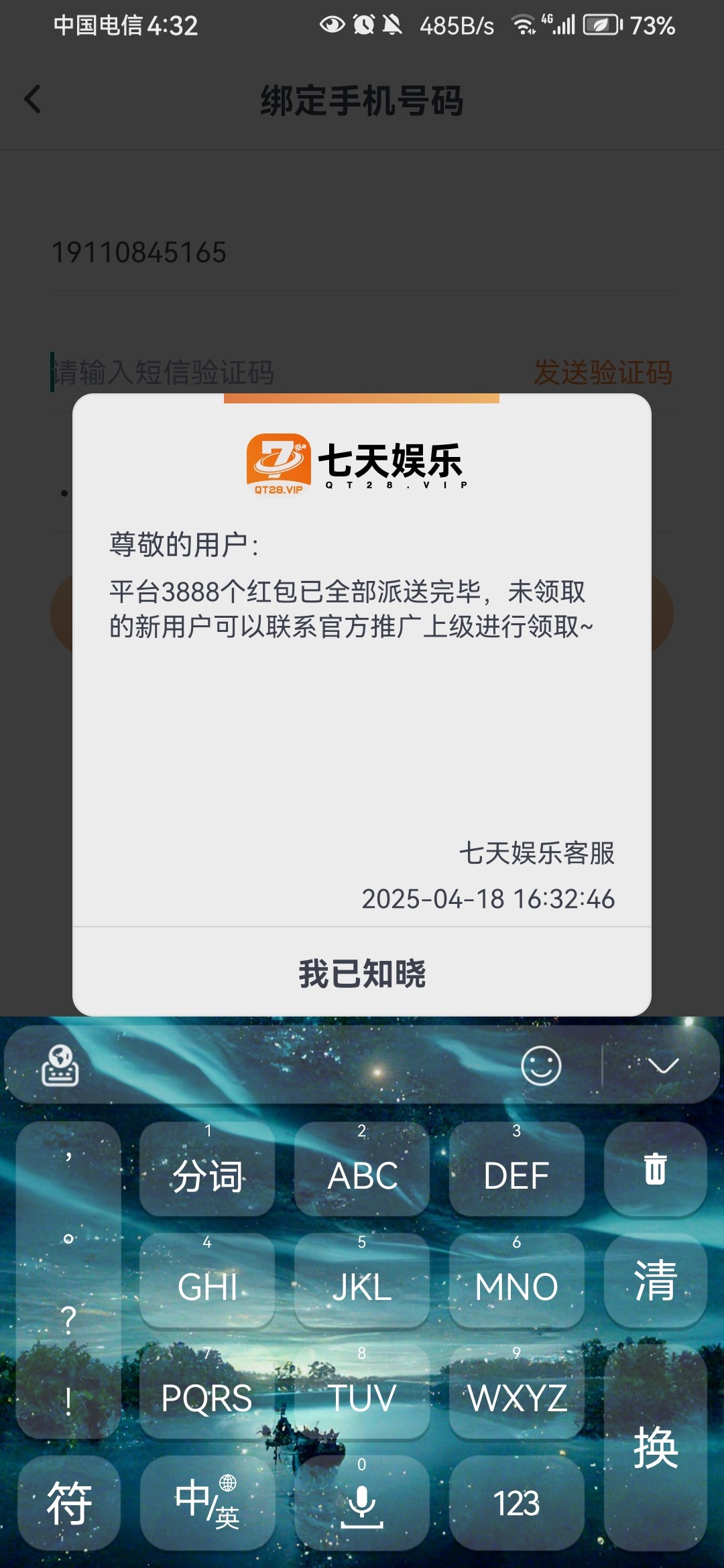The height and width of the screenshot is (1568, 724).
Task: Open the 符 symbols keyboard
Action: coord(69,1503)
